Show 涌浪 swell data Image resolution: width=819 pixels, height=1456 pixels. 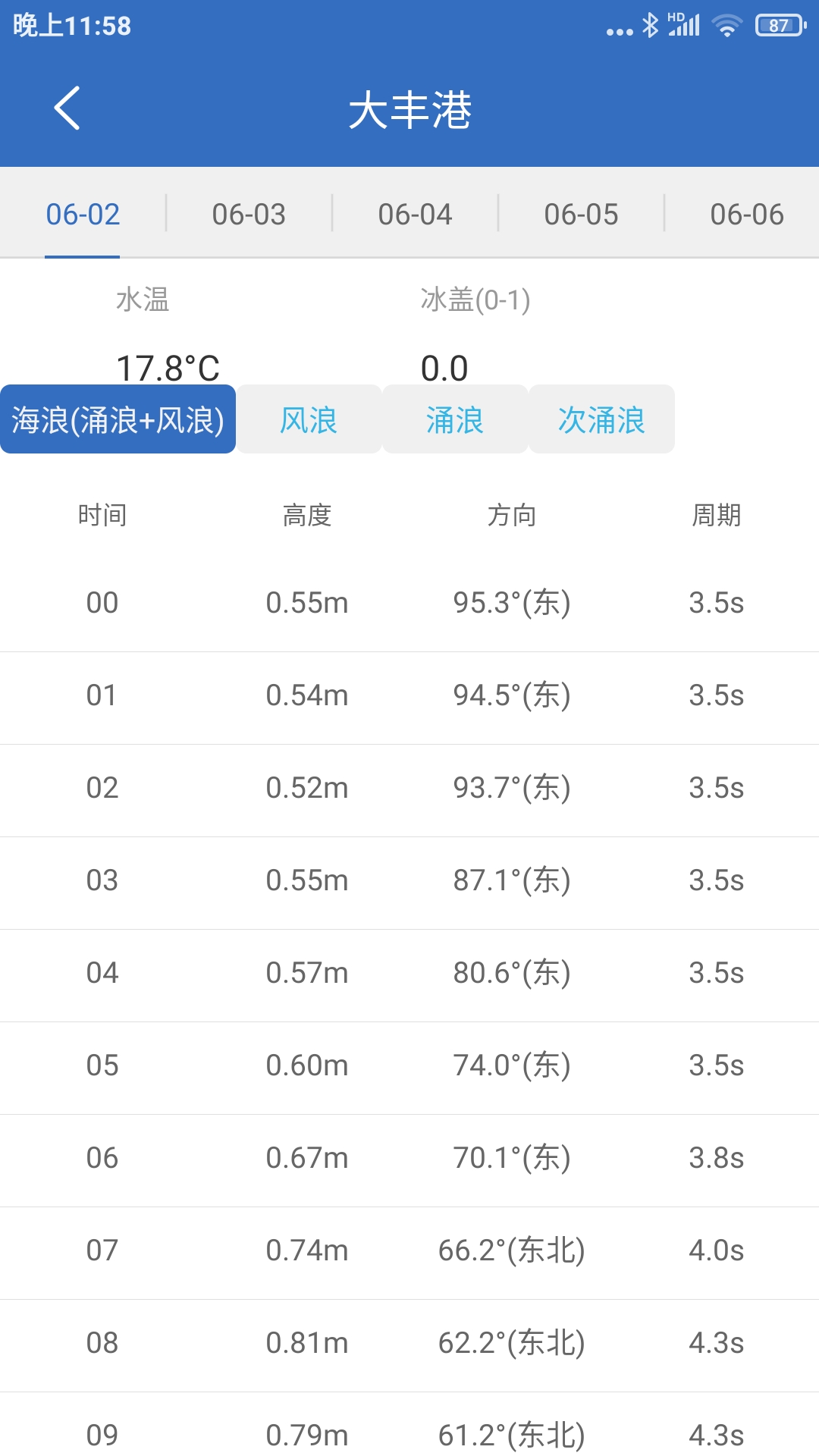click(455, 419)
